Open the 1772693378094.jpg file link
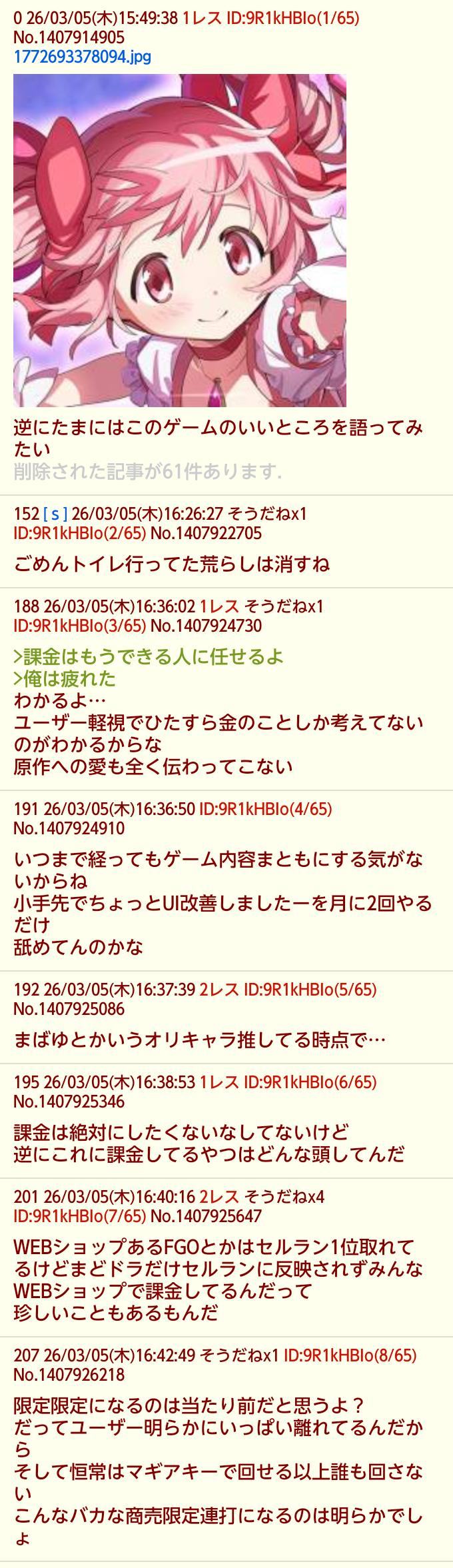The height and width of the screenshot is (1568, 453). pyautogui.click(x=82, y=57)
